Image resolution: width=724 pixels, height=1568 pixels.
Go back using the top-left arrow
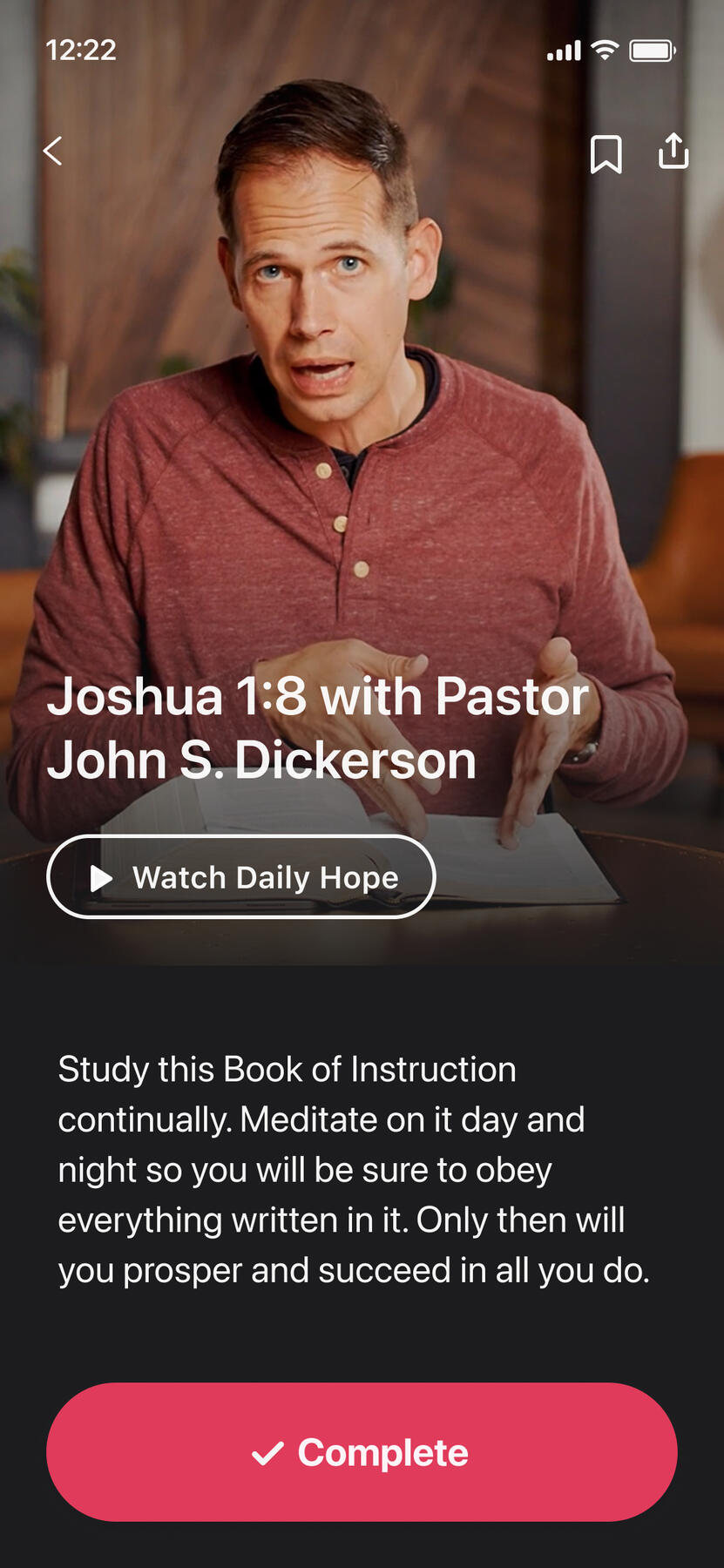coord(53,151)
